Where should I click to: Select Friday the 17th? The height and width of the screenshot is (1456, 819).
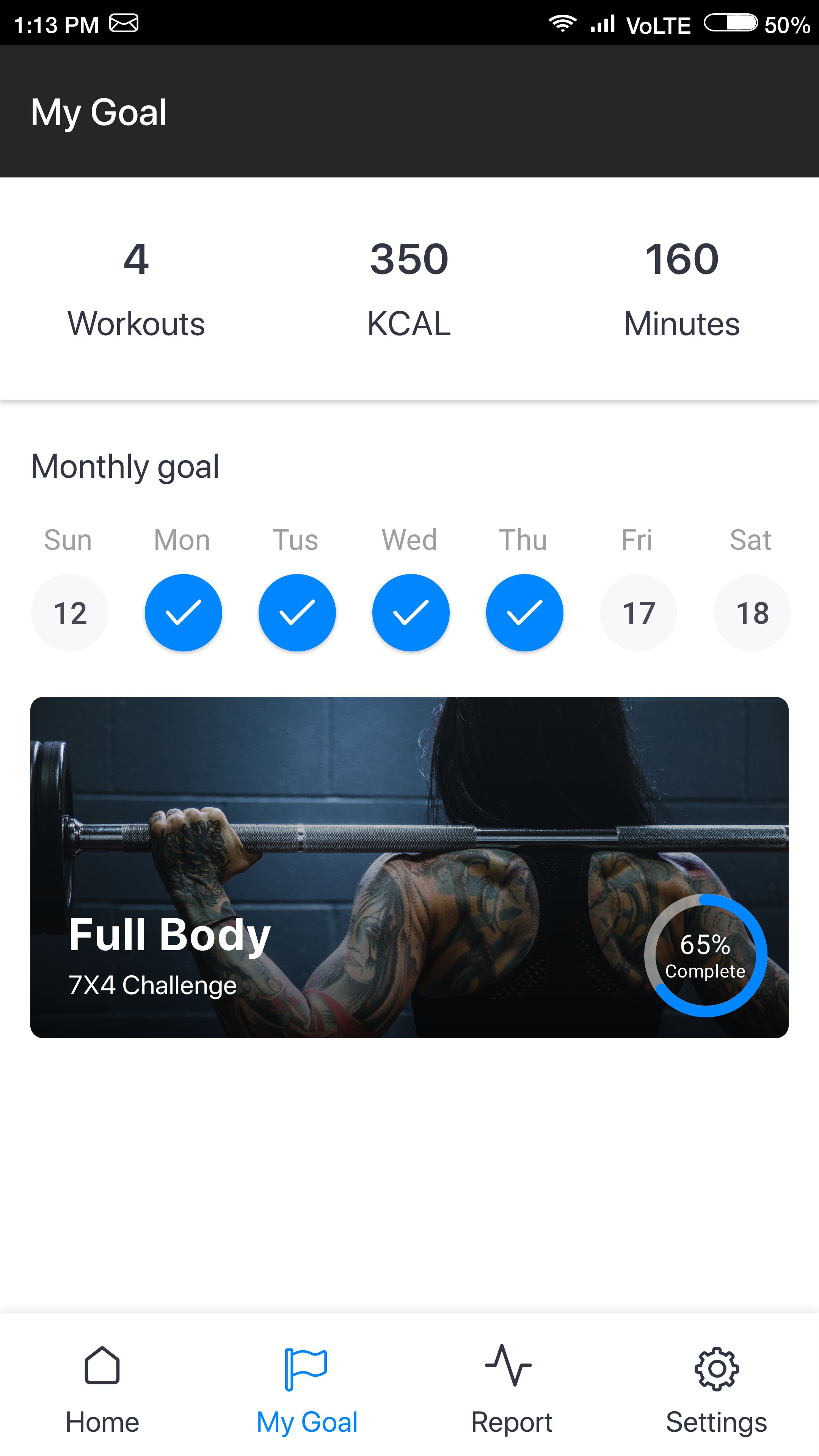tap(638, 613)
